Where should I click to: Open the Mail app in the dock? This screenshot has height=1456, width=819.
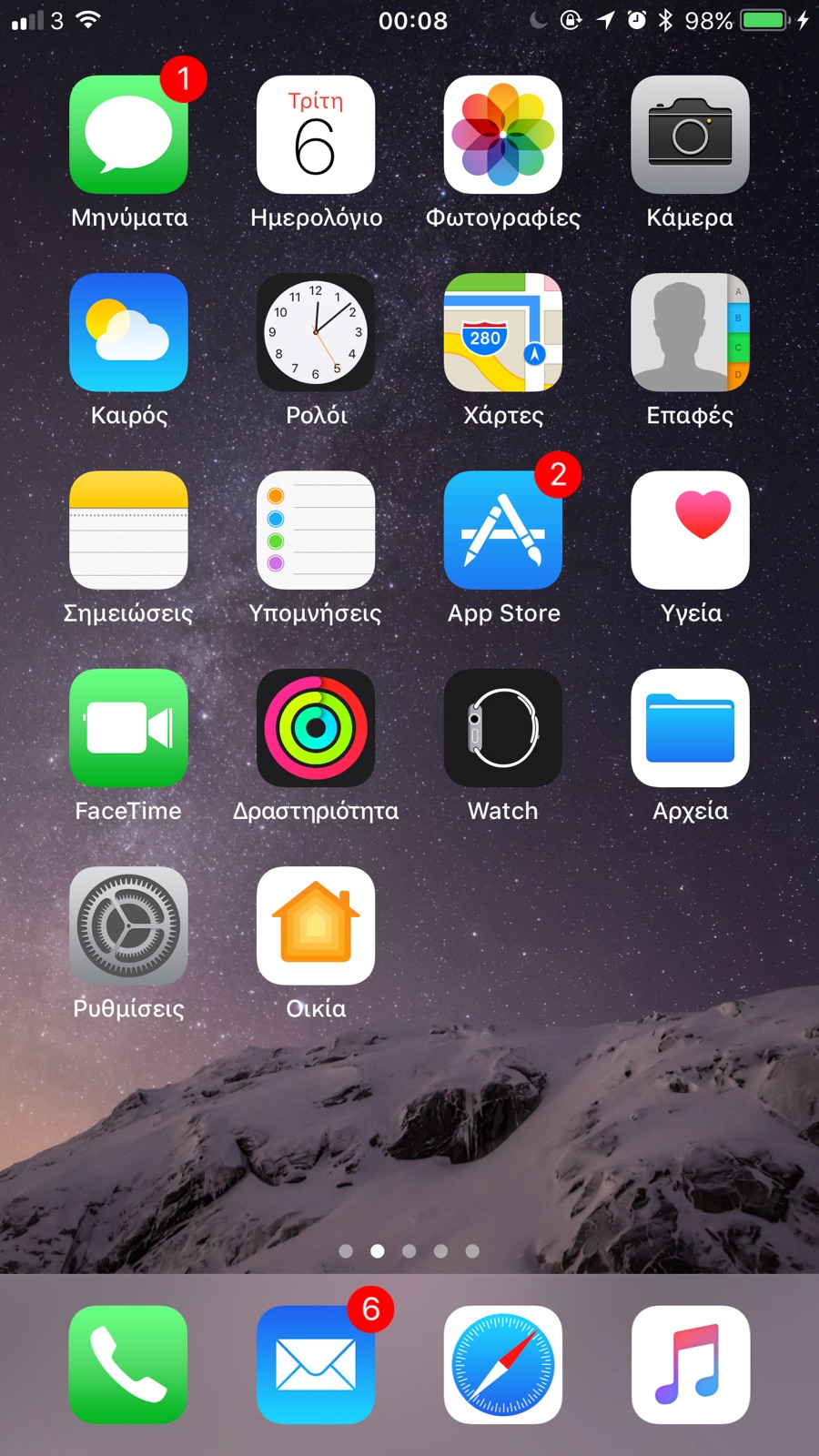316,1365
